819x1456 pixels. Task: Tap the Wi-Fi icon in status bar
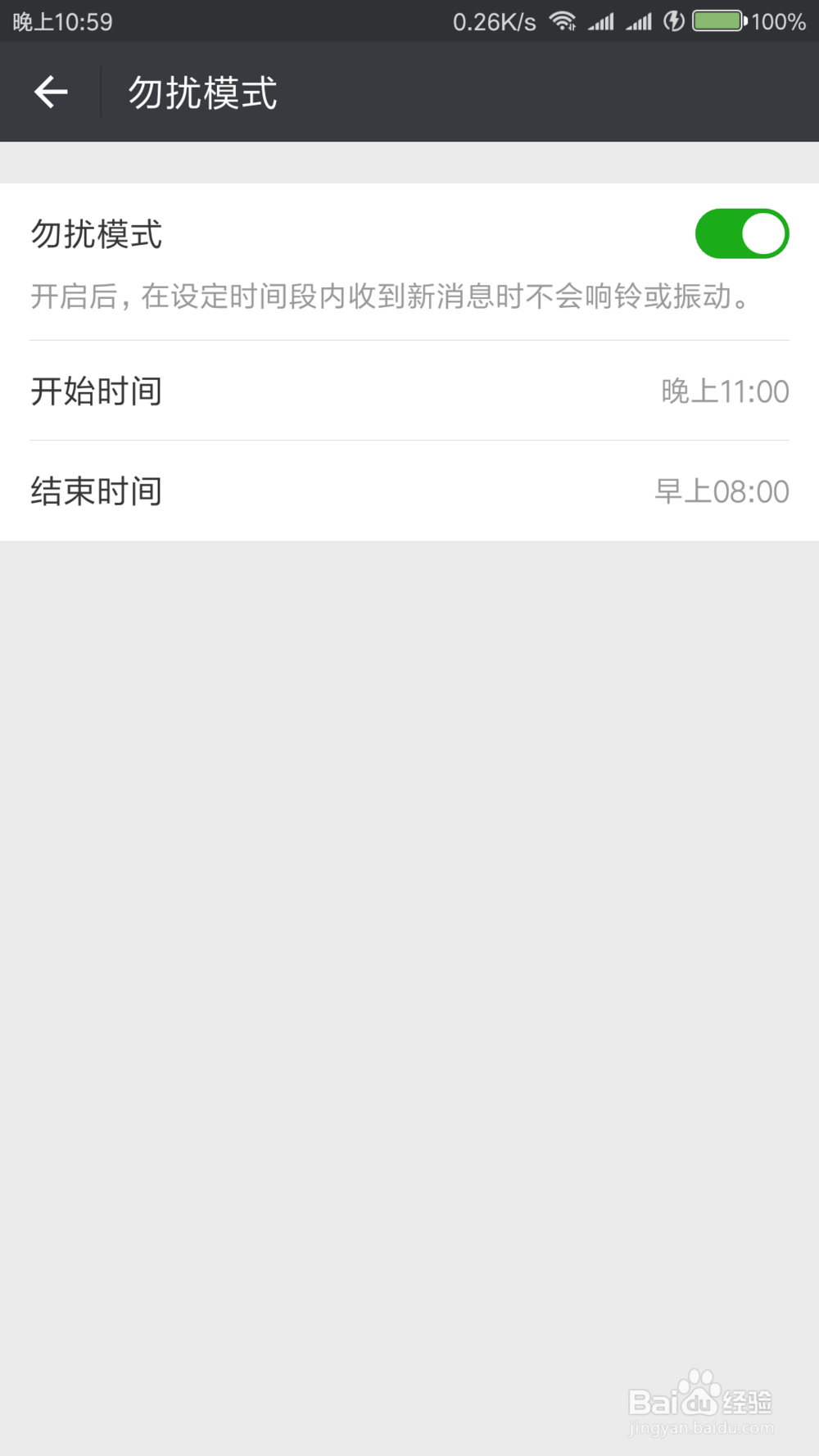click(x=563, y=20)
